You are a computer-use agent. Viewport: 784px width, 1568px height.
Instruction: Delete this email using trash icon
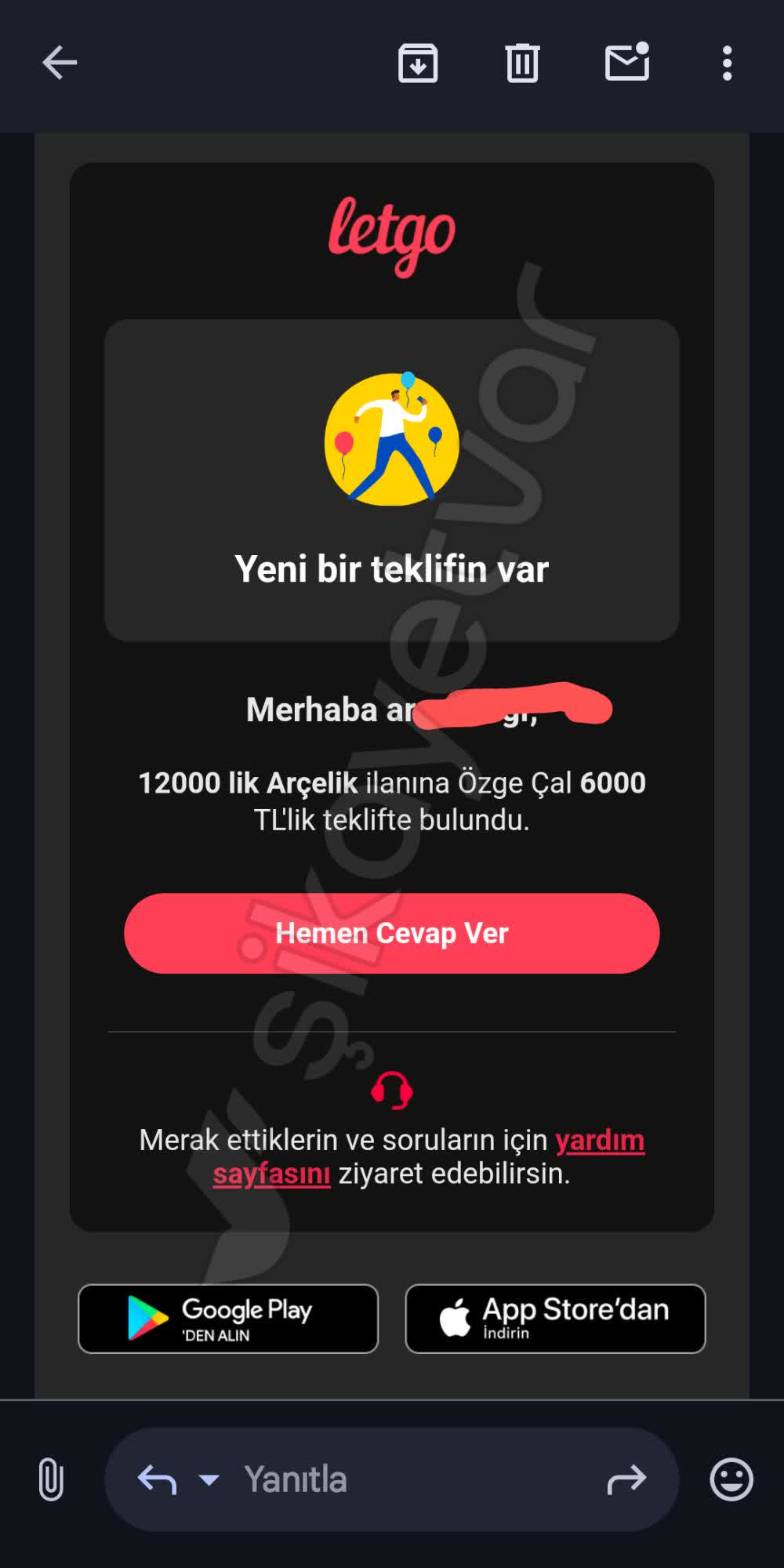523,63
